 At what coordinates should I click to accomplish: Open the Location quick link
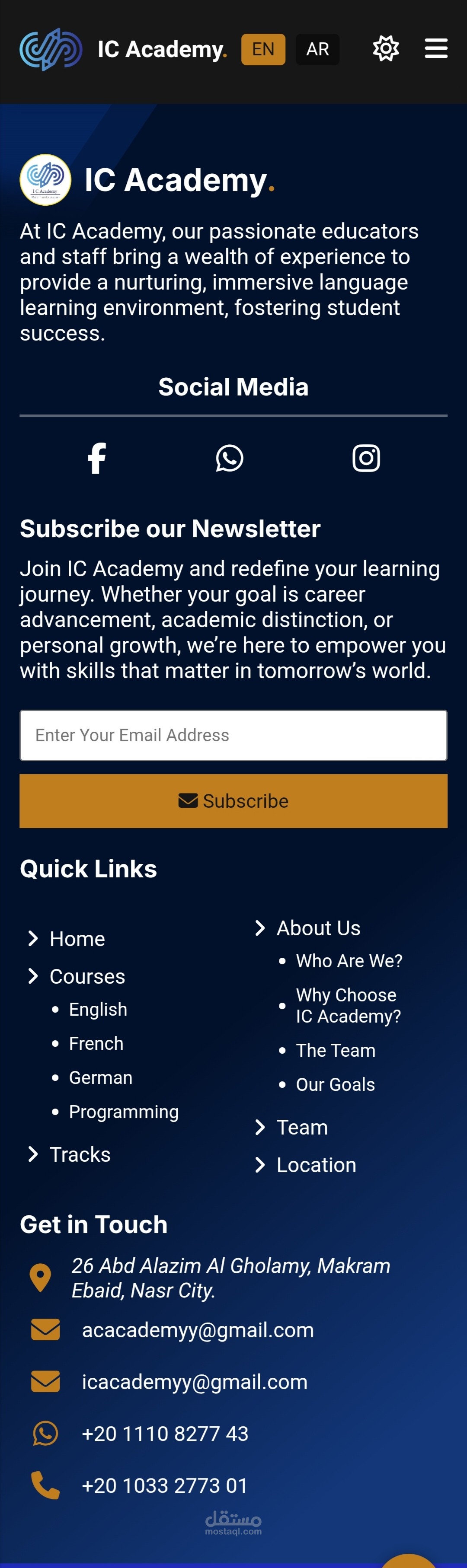(316, 1165)
